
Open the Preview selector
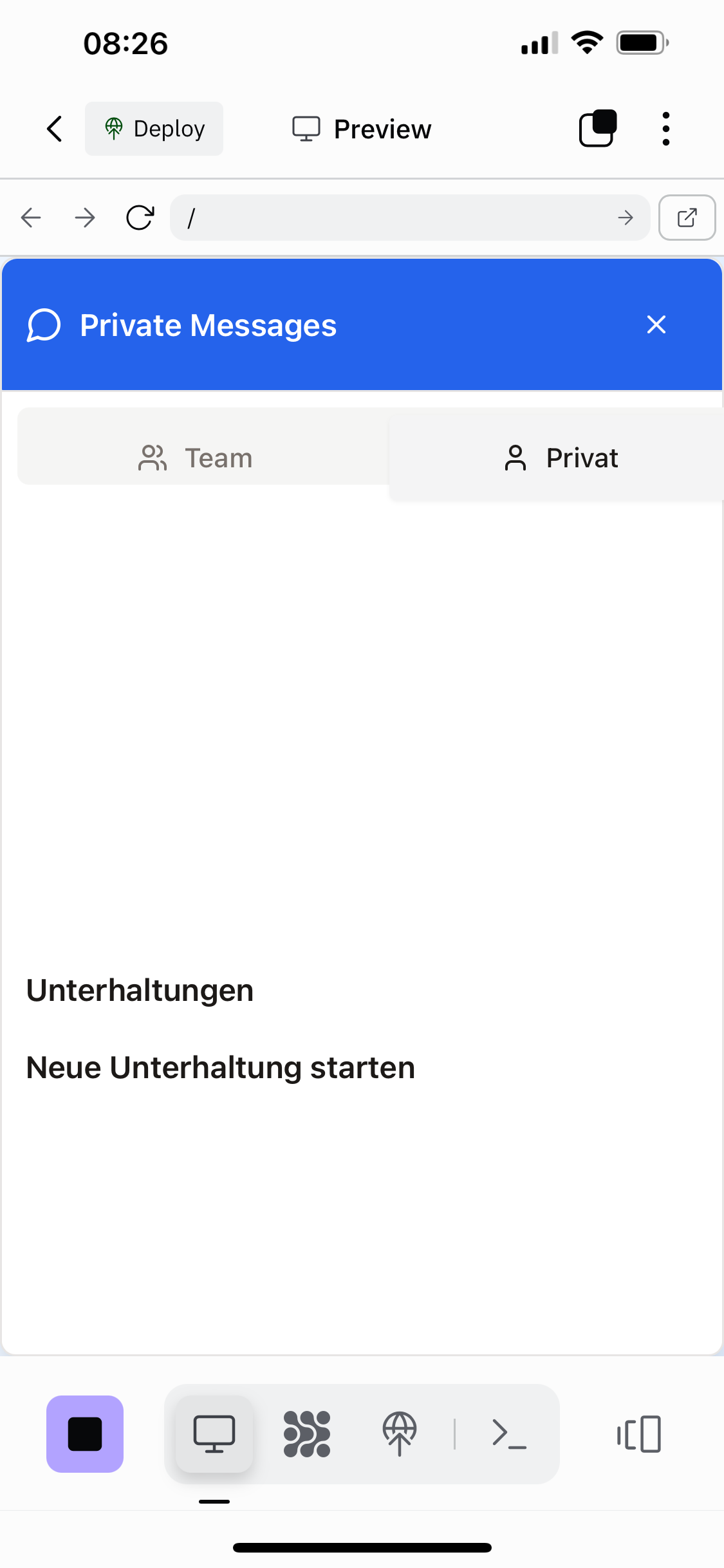(362, 129)
